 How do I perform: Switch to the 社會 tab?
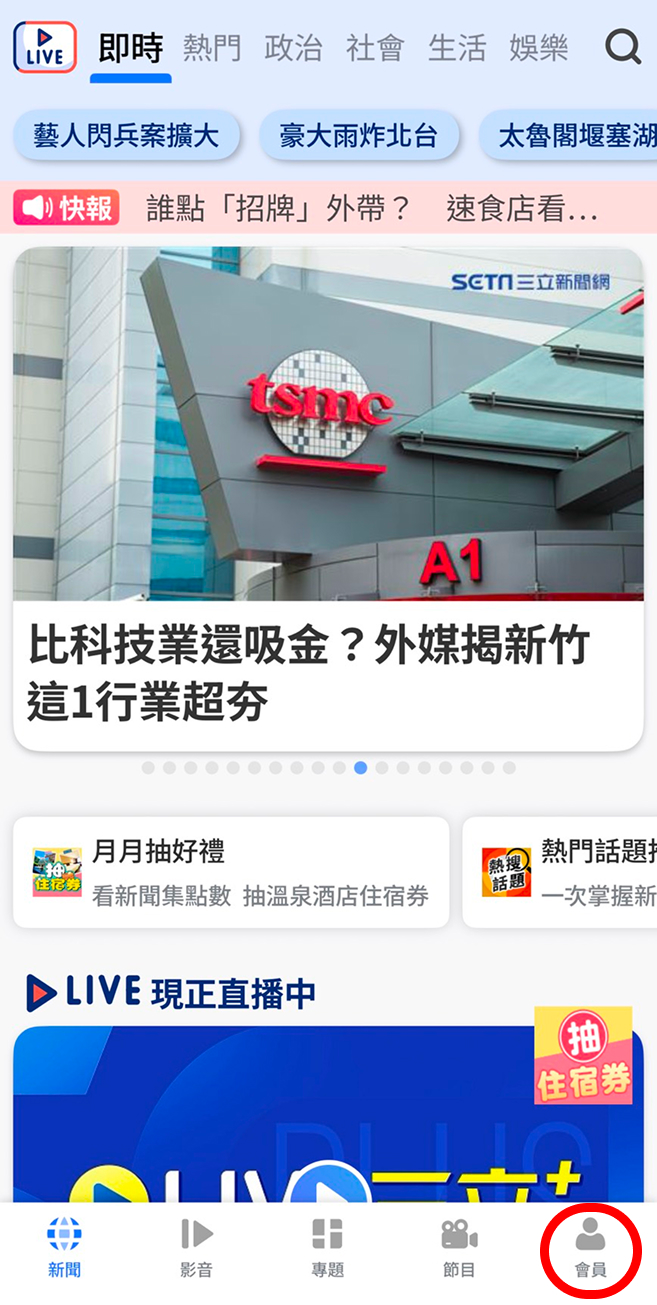[375, 47]
